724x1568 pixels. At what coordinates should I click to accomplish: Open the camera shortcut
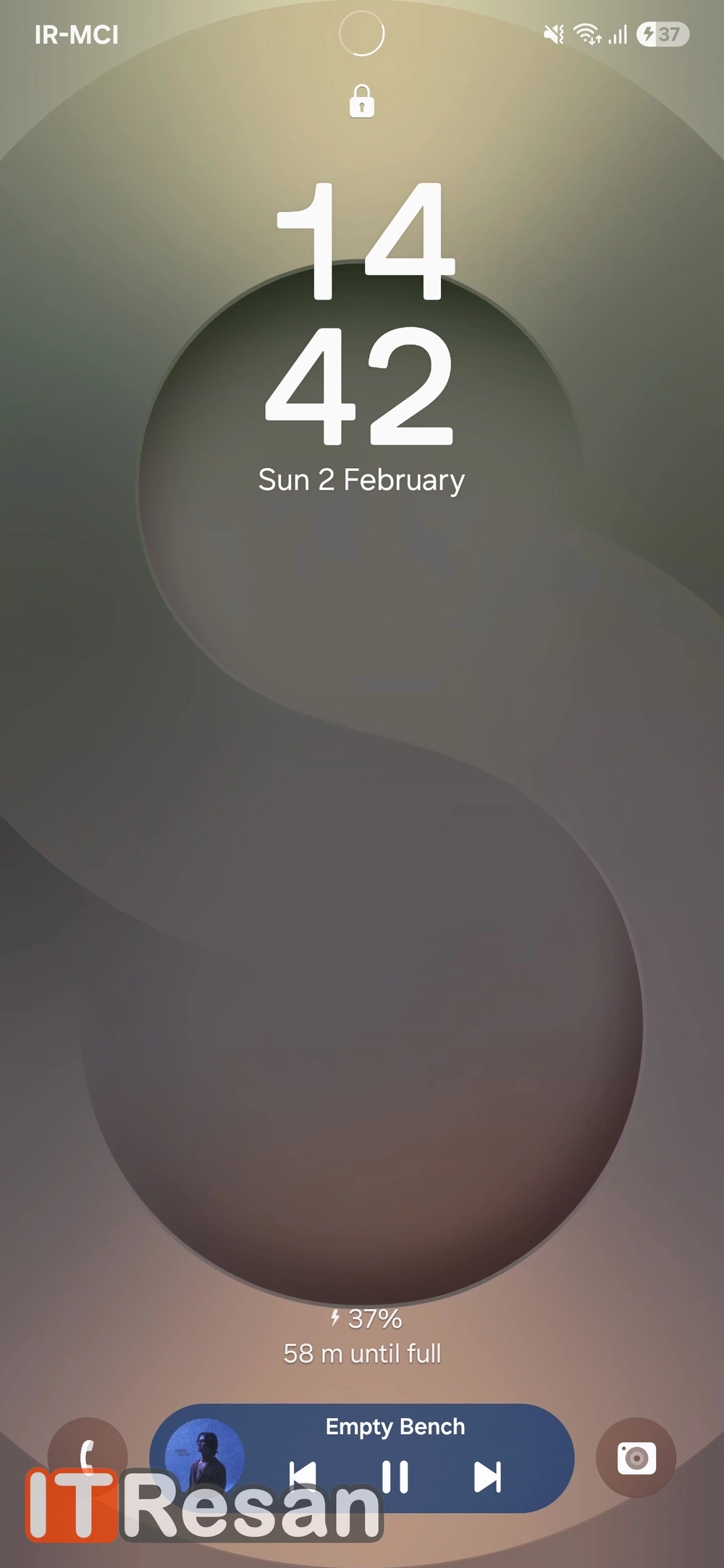coord(636,1457)
